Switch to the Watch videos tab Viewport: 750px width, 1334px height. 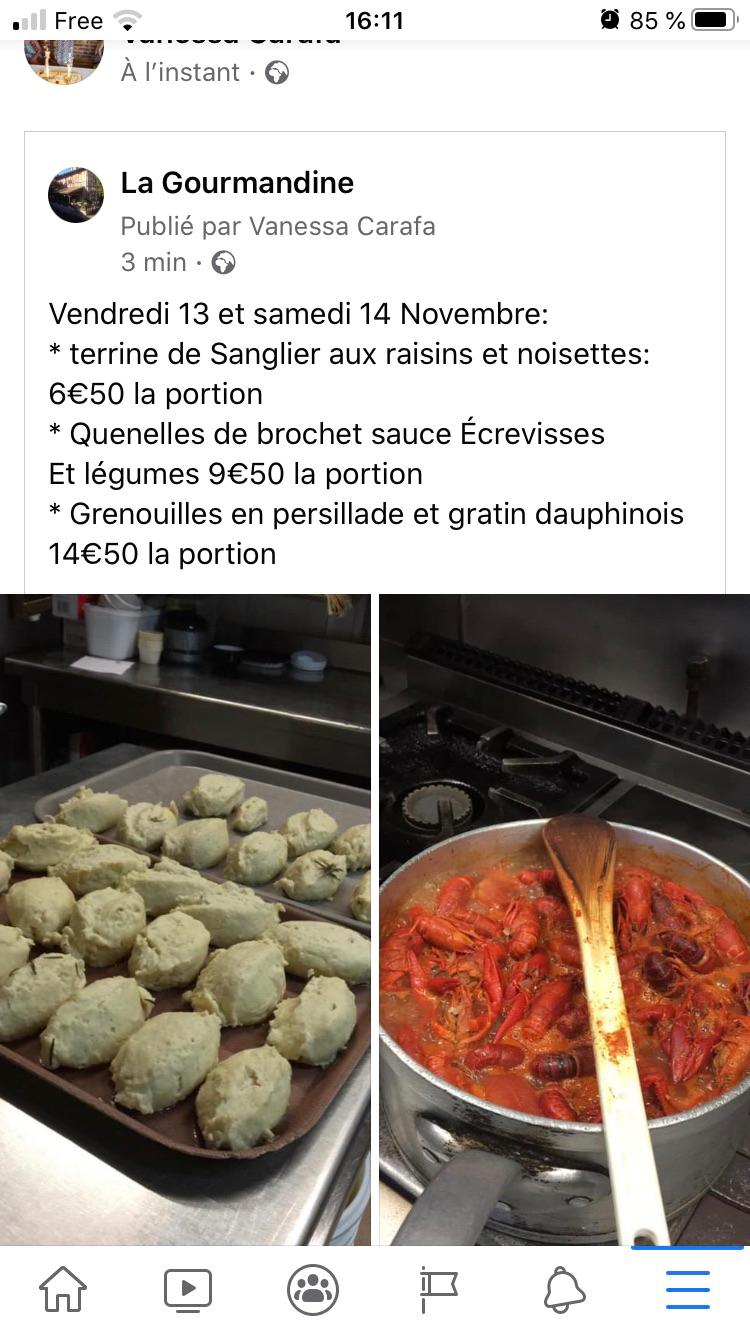188,1289
